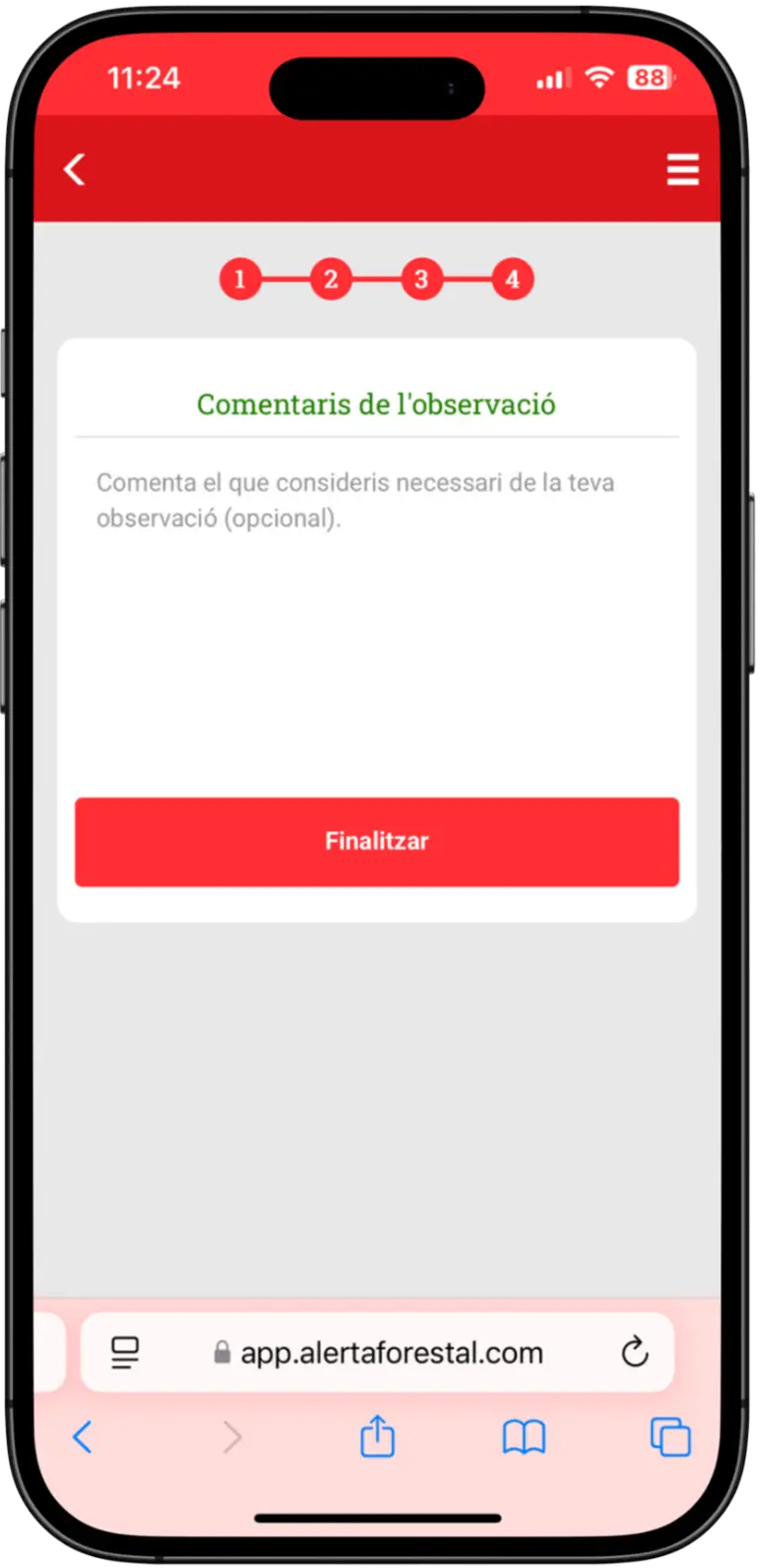760x1568 pixels.
Task: Select step 3 in the progress indicator
Action: click(422, 280)
